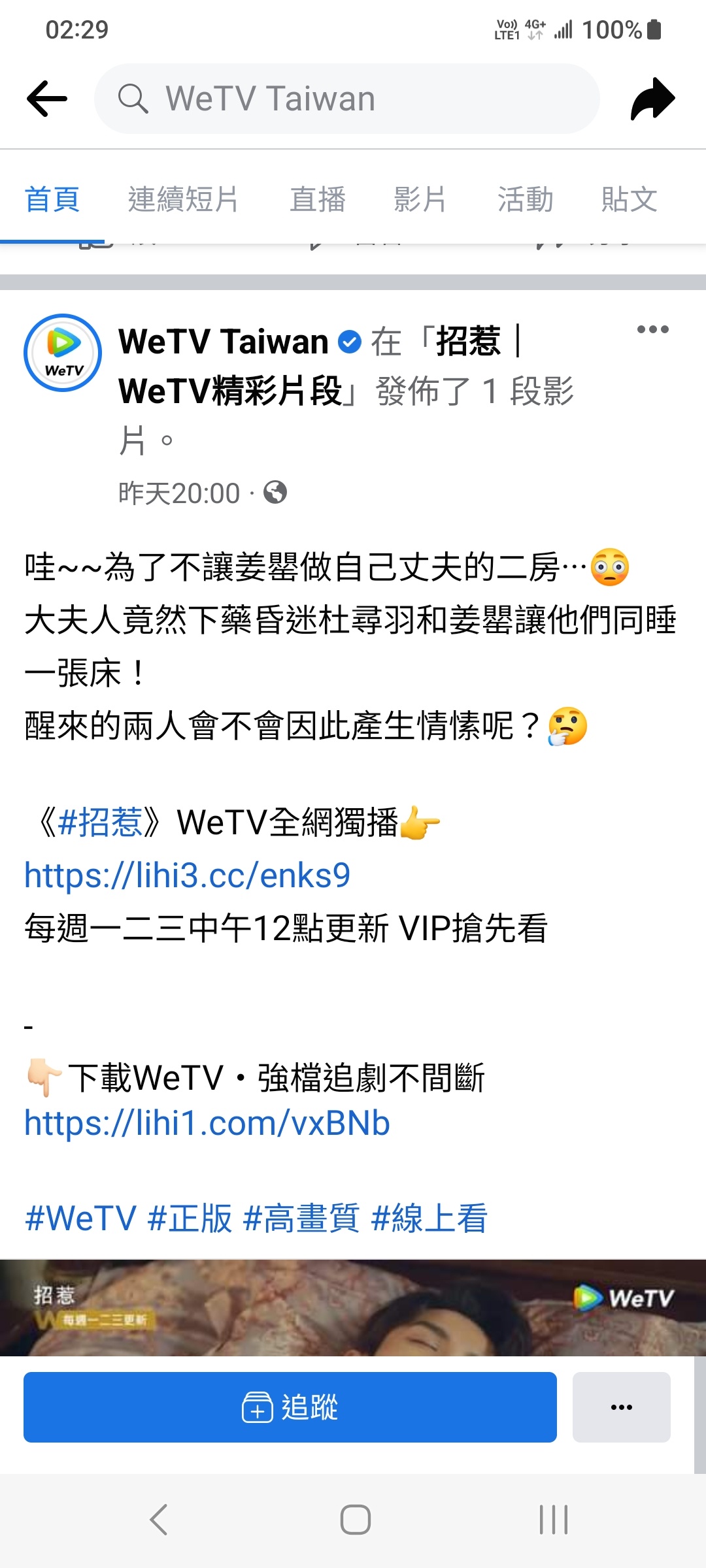View the 貼文 tab
706x1568 pixels.
[629, 199]
